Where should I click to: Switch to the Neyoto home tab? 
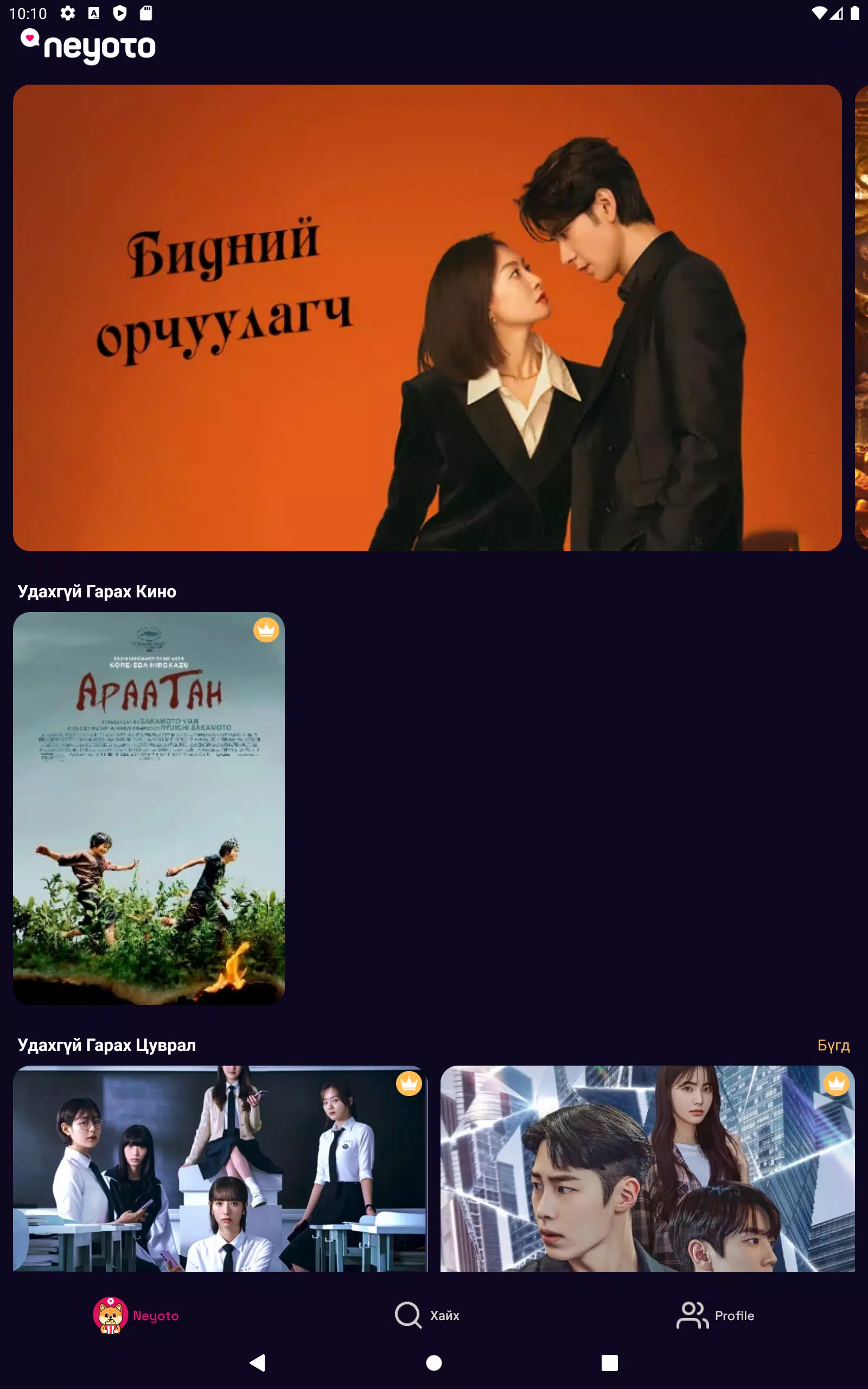point(137,1315)
